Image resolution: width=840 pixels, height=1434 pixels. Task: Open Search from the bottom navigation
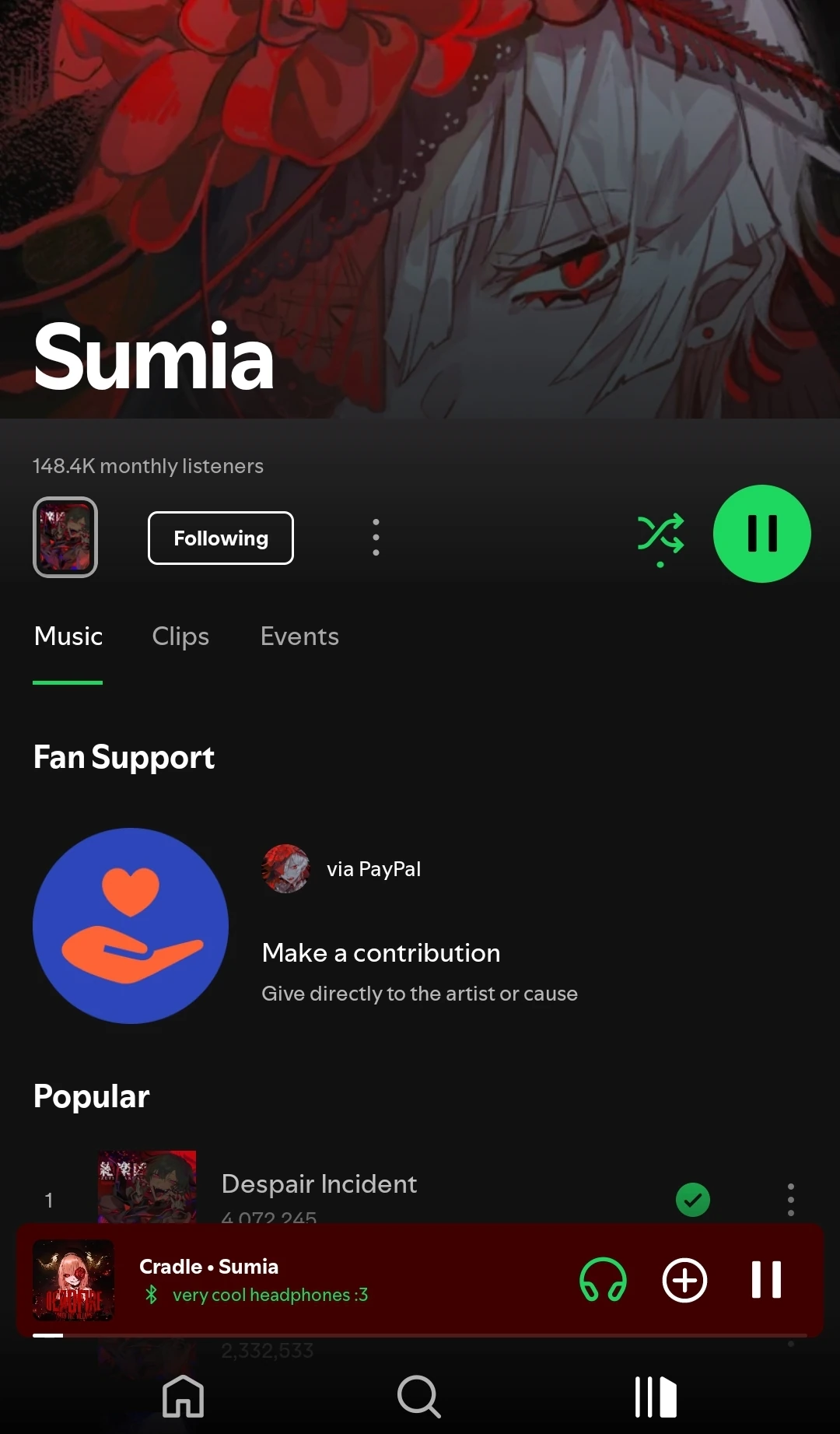(x=419, y=1397)
